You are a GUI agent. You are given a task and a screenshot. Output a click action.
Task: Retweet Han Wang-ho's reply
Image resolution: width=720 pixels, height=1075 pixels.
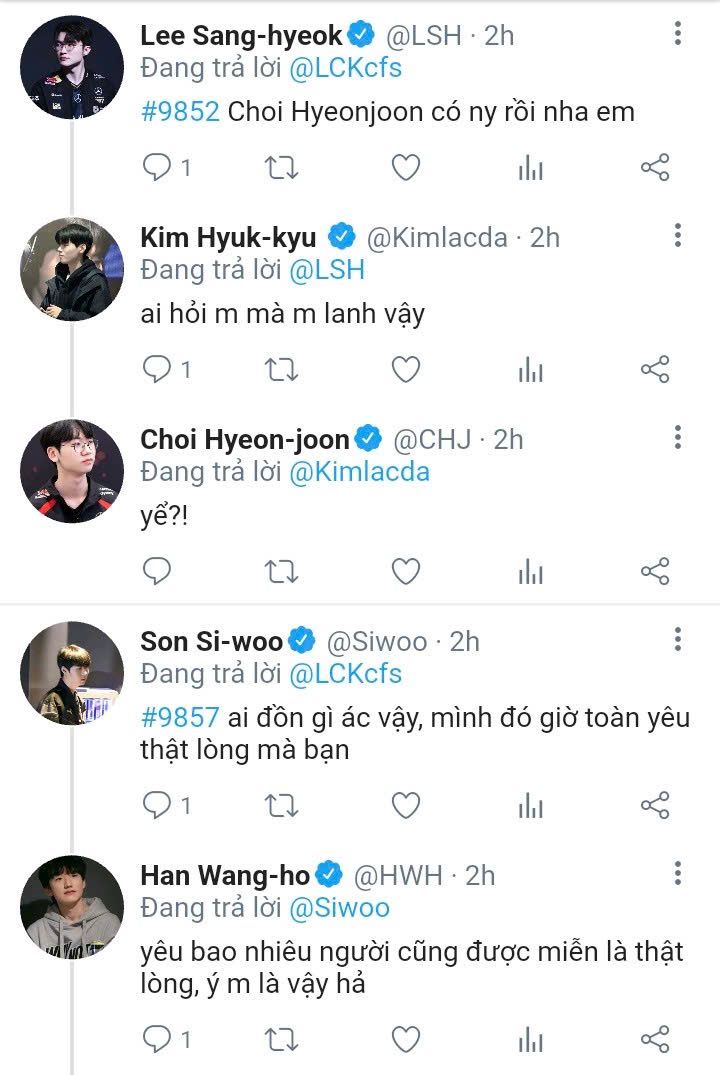[x=281, y=1039]
